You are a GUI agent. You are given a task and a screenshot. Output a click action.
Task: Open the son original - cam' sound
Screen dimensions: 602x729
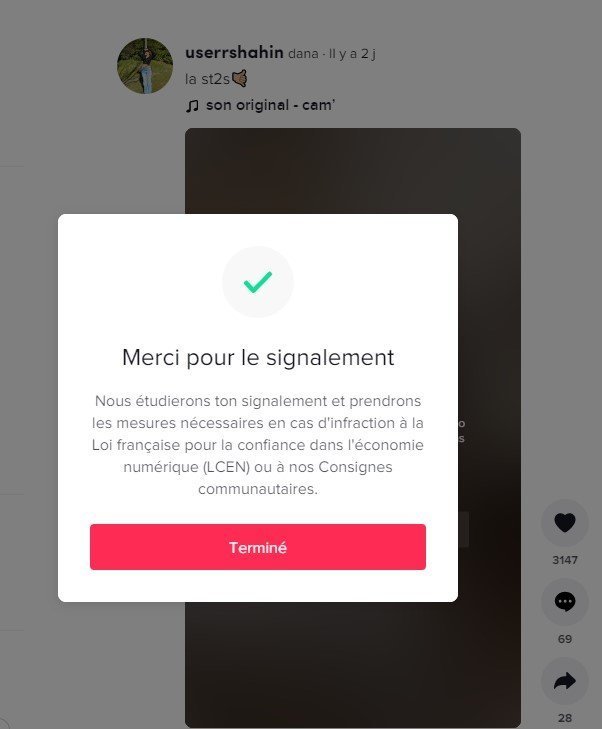[x=269, y=104]
